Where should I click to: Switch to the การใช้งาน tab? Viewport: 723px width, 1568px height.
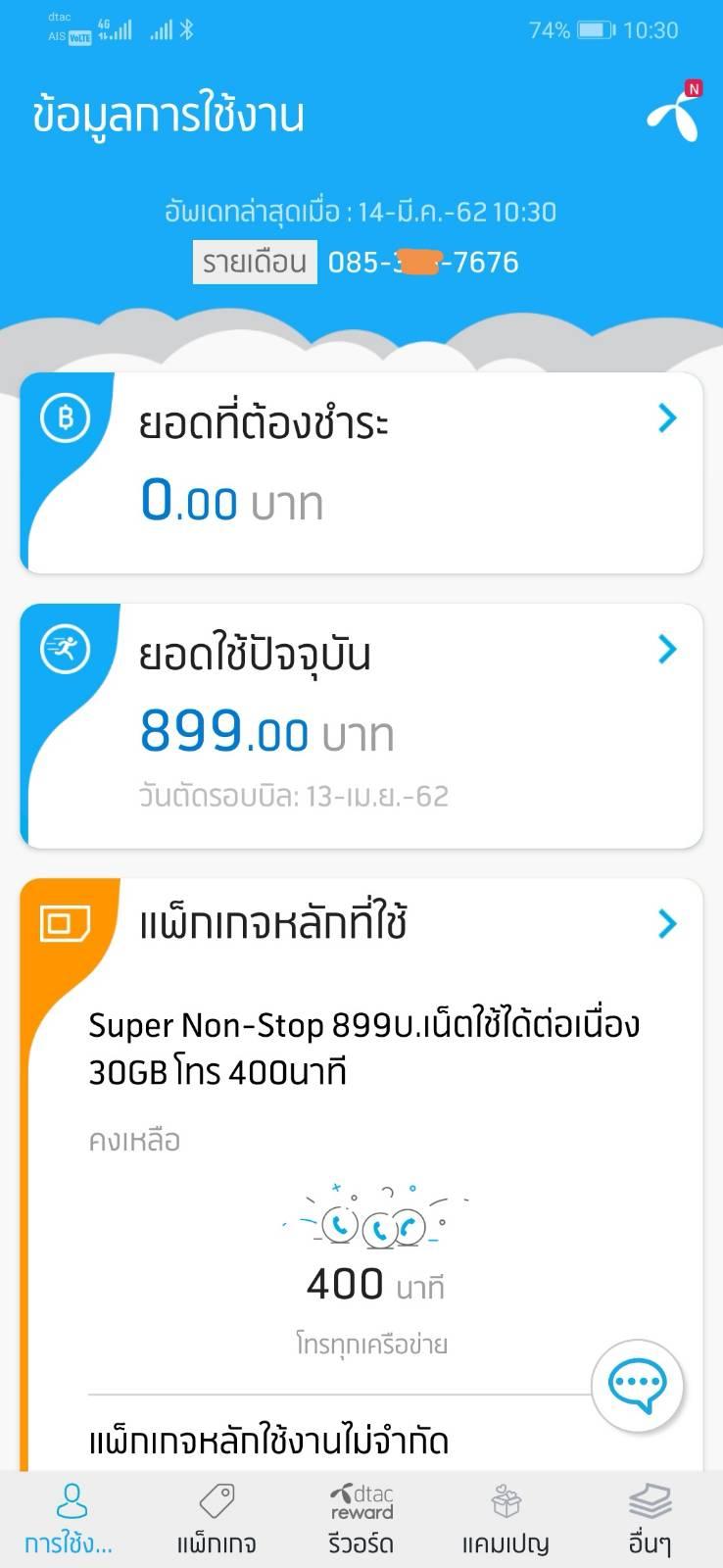[x=71, y=1519]
